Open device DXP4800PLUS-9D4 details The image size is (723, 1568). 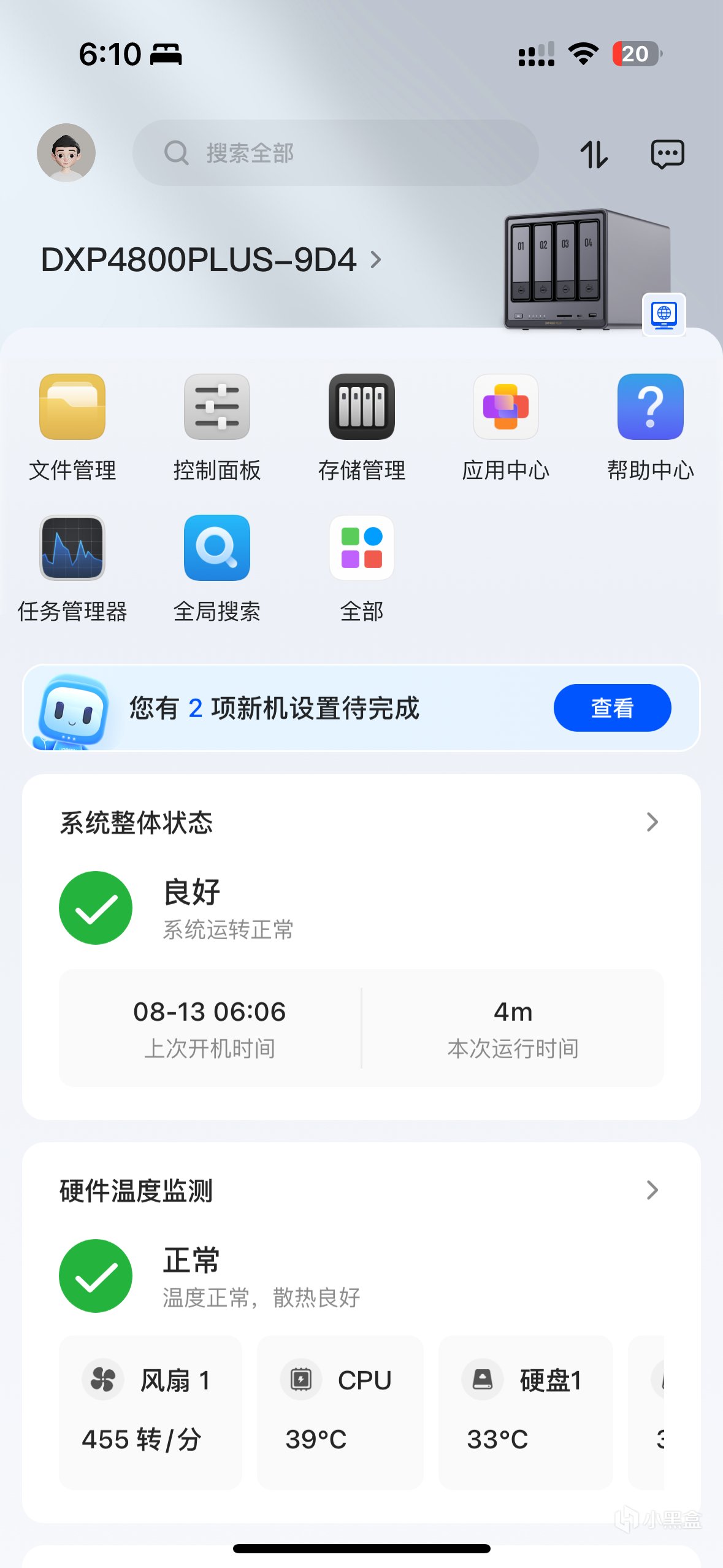(x=211, y=259)
